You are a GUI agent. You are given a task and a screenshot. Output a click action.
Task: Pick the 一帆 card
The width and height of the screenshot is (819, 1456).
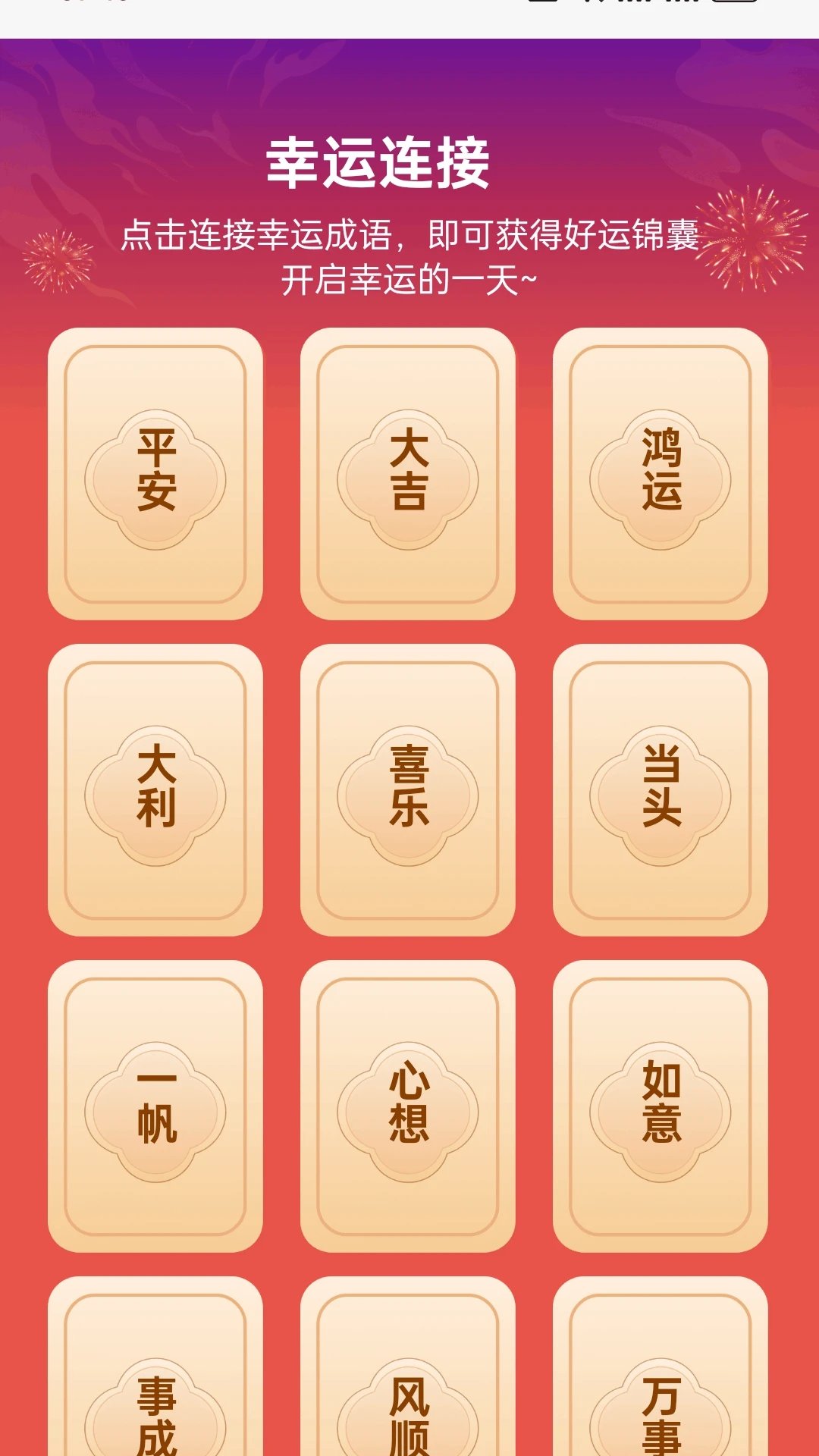(x=155, y=1106)
